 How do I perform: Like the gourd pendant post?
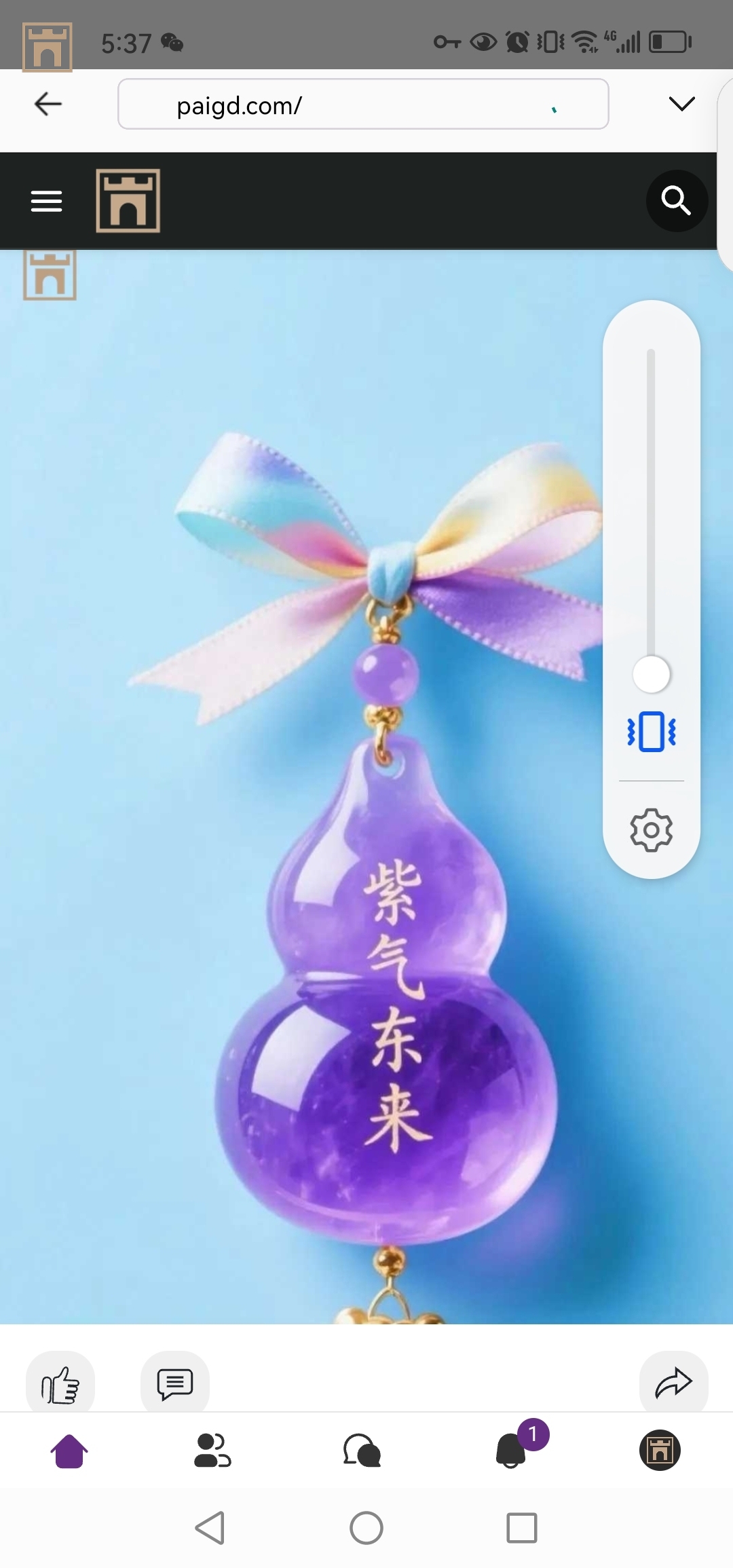[x=60, y=1384]
